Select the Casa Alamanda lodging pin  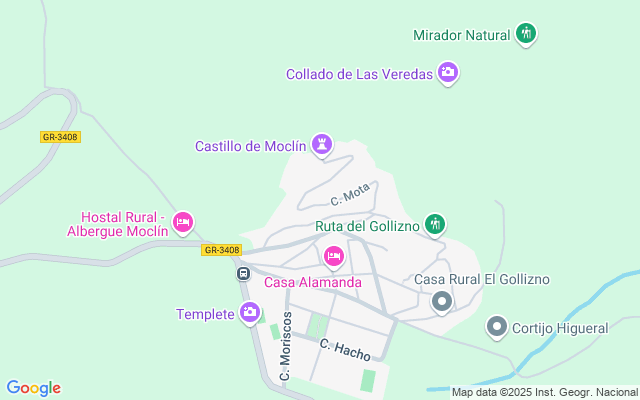pos(334,258)
